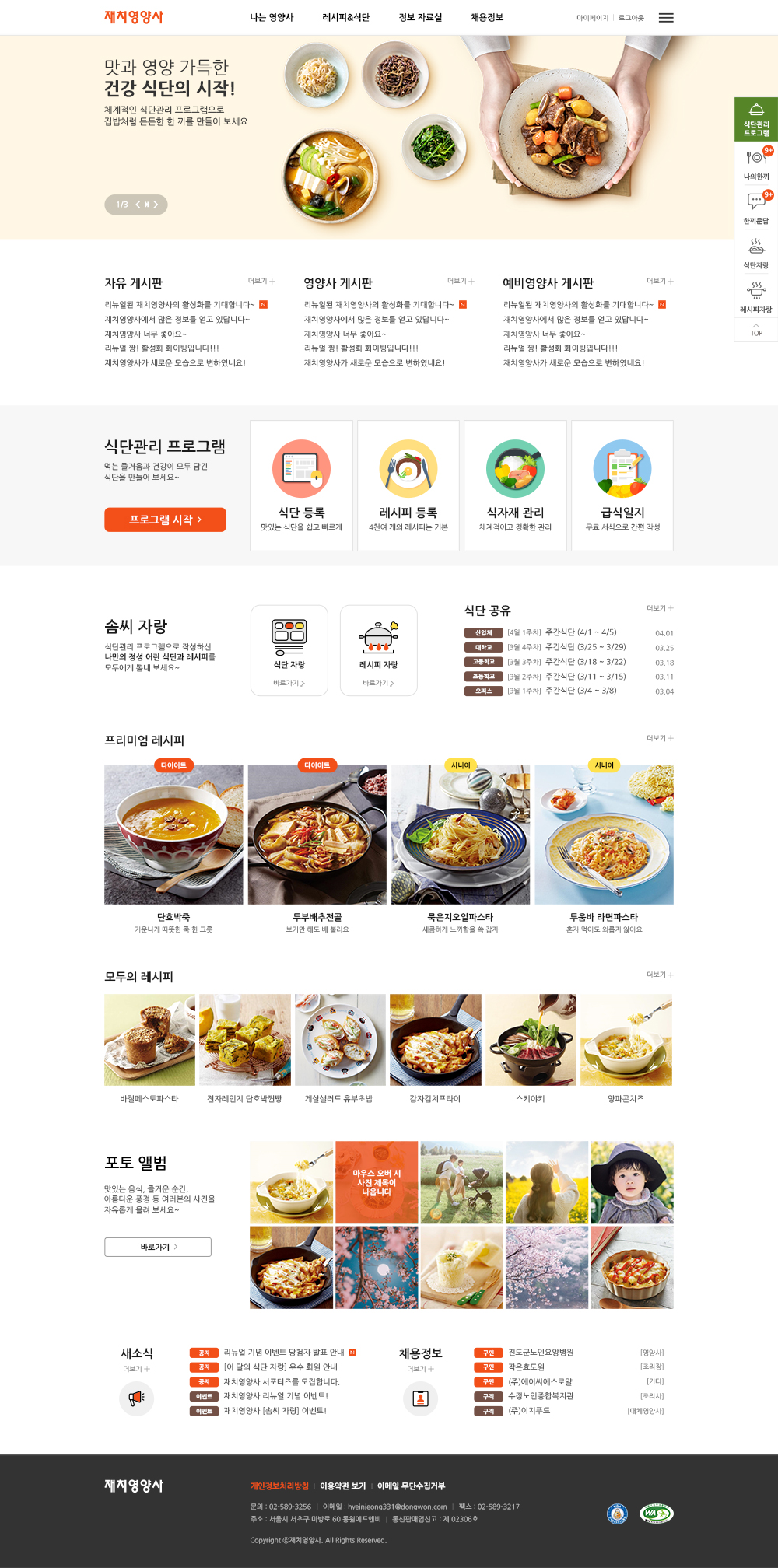Open the hamburger menu icon

coord(666,18)
